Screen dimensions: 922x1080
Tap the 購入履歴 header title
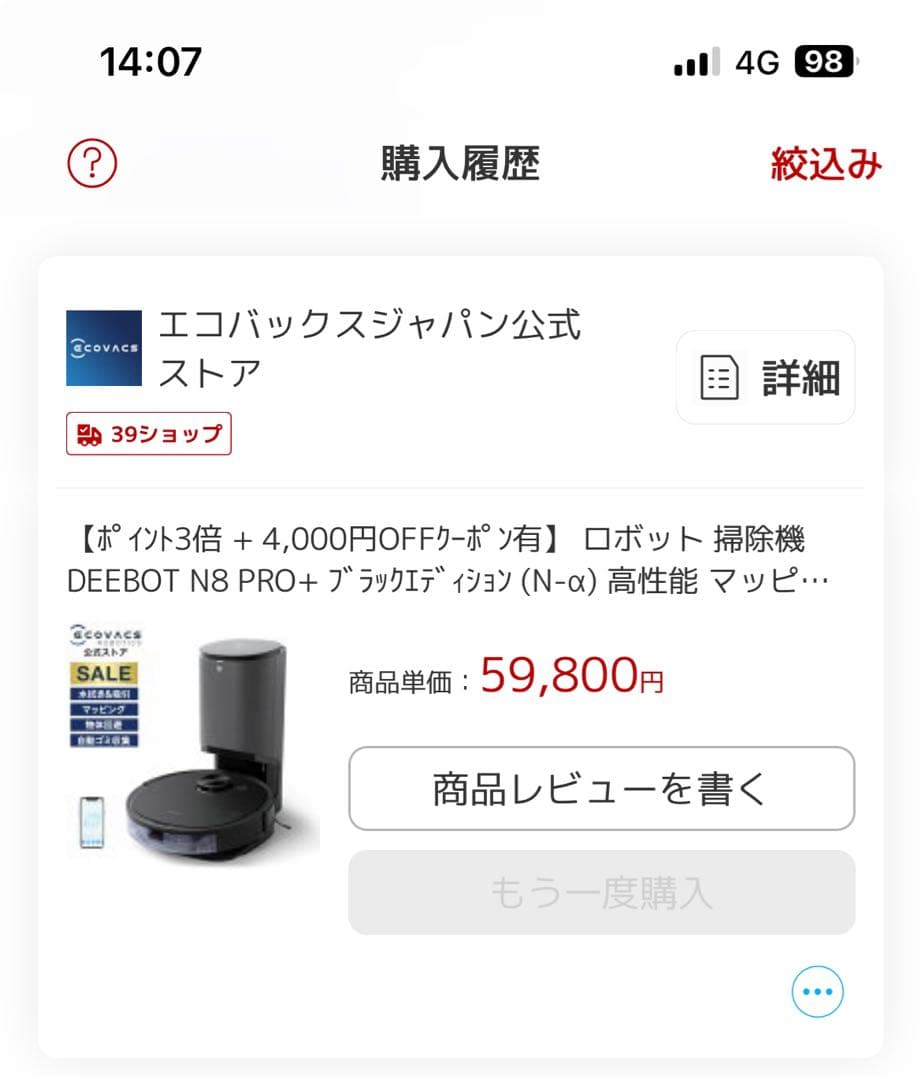pos(460,164)
